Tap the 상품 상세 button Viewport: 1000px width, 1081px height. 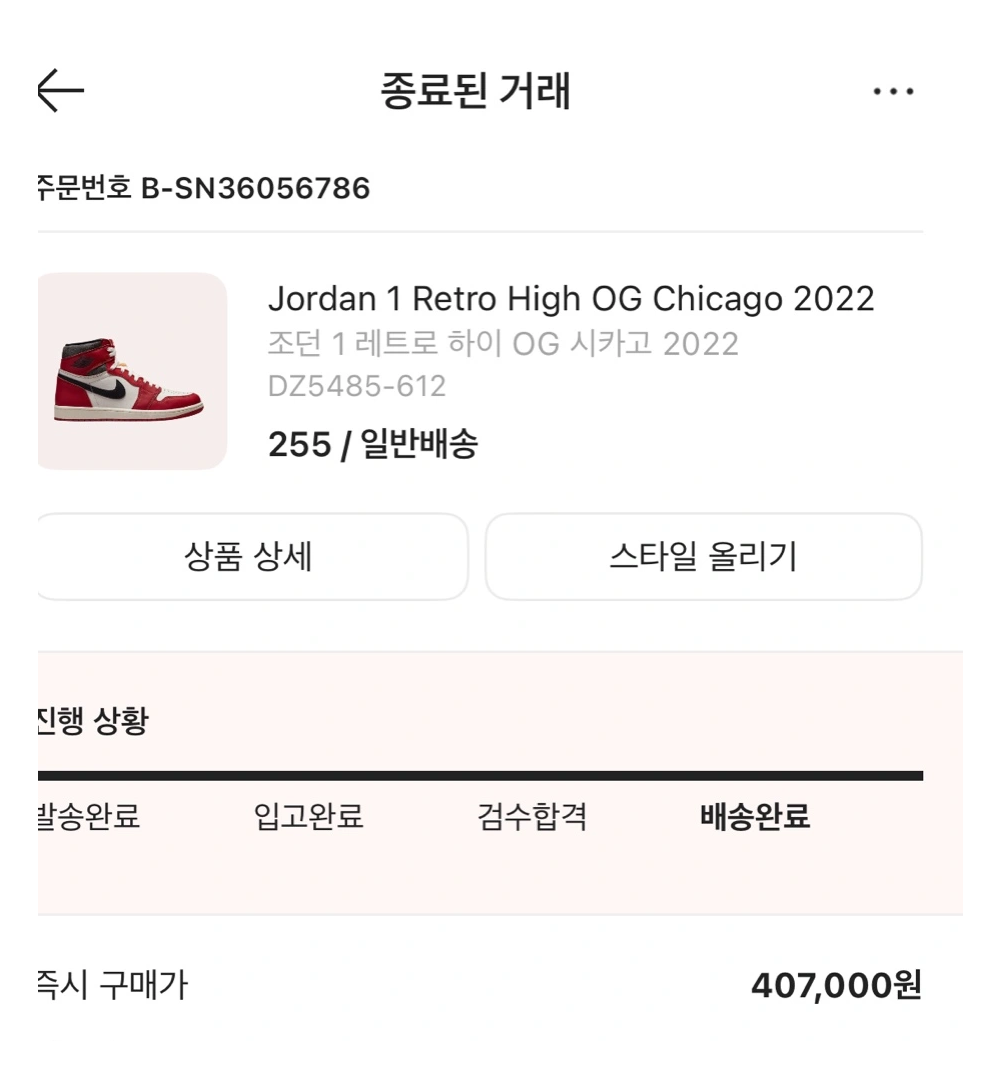point(250,557)
